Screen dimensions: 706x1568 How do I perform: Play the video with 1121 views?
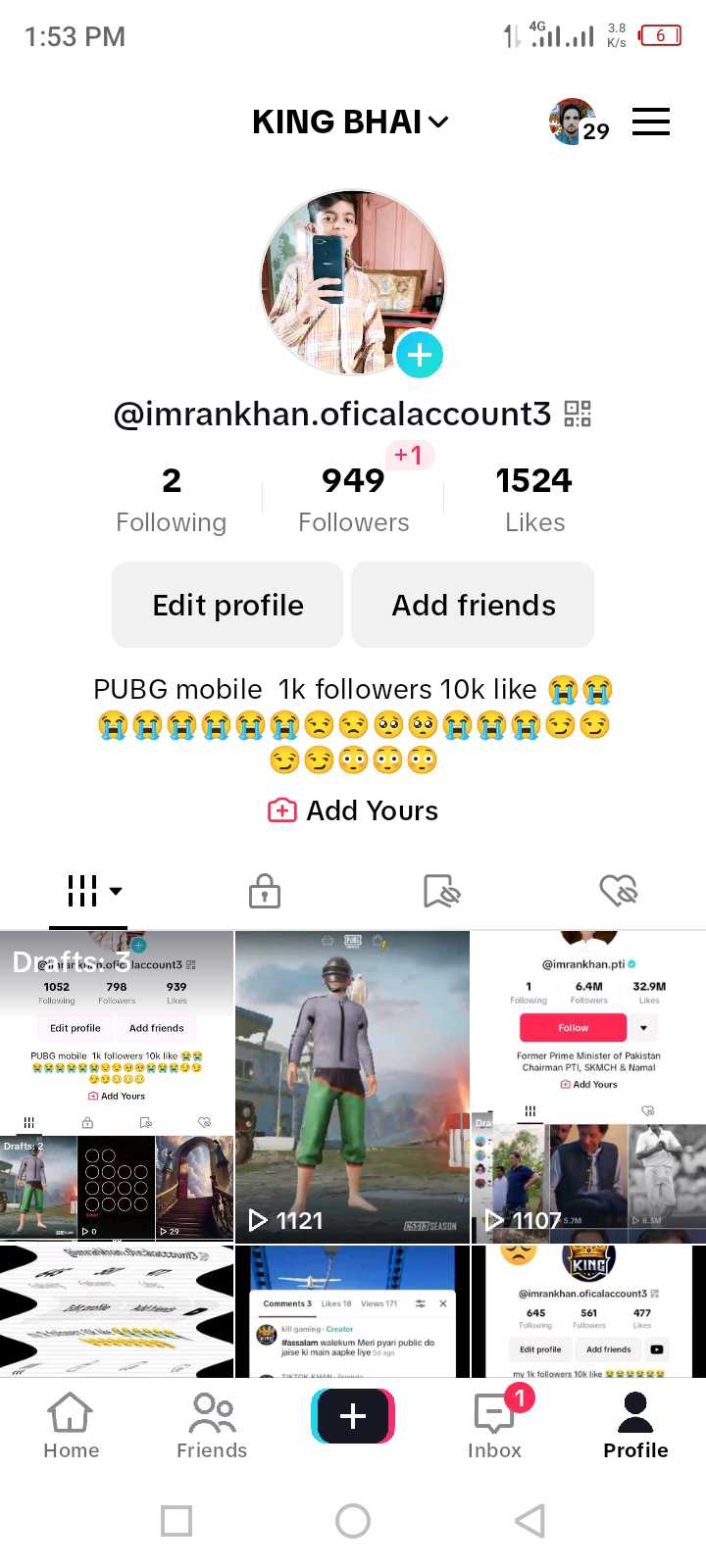coord(353,1086)
